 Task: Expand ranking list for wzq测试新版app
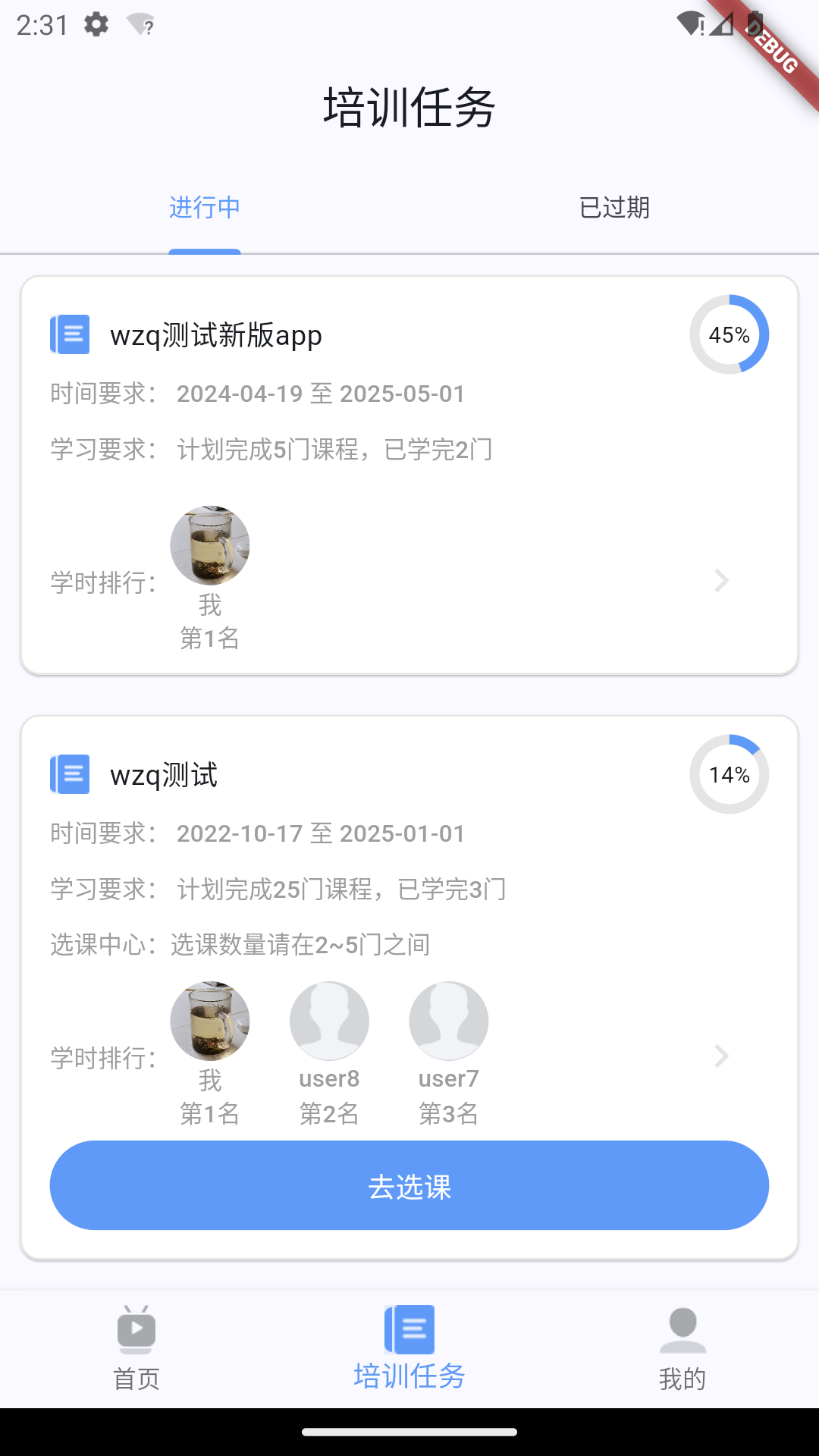point(721,581)
